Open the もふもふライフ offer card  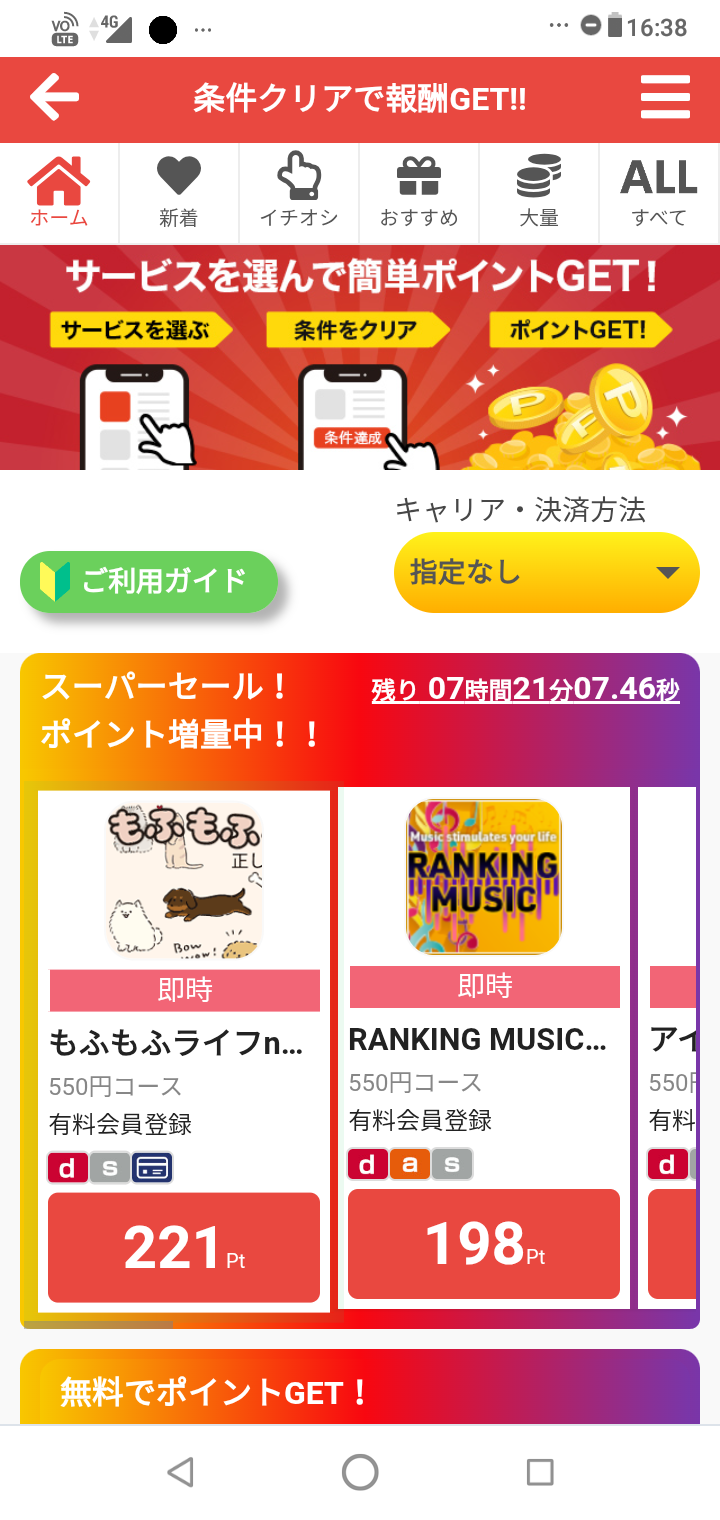point(184,1000)
